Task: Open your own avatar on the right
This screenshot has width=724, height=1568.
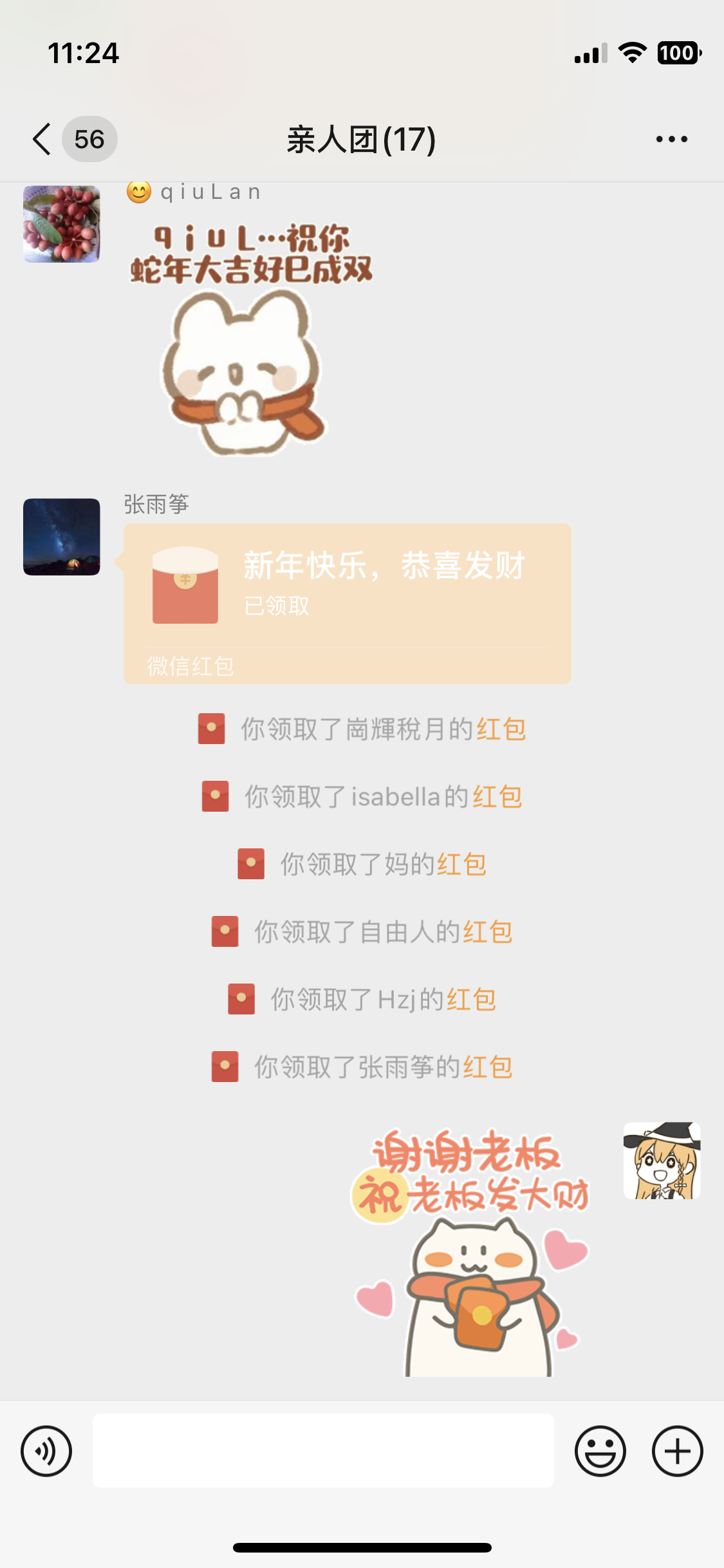Action: pos(662,1161)
